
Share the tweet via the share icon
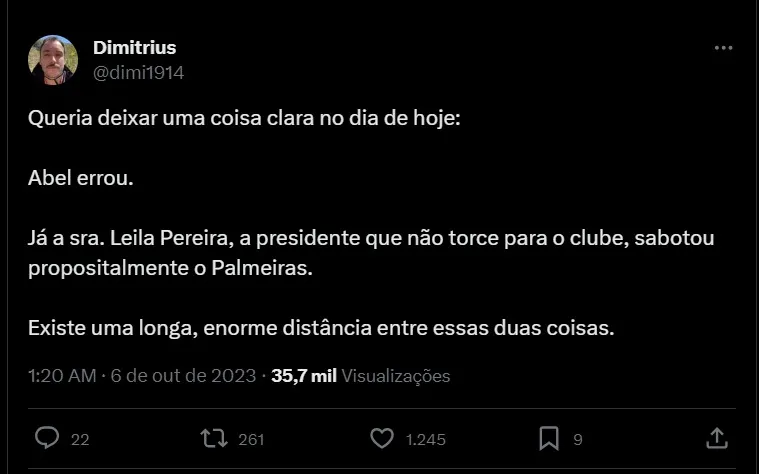[716, 438]
